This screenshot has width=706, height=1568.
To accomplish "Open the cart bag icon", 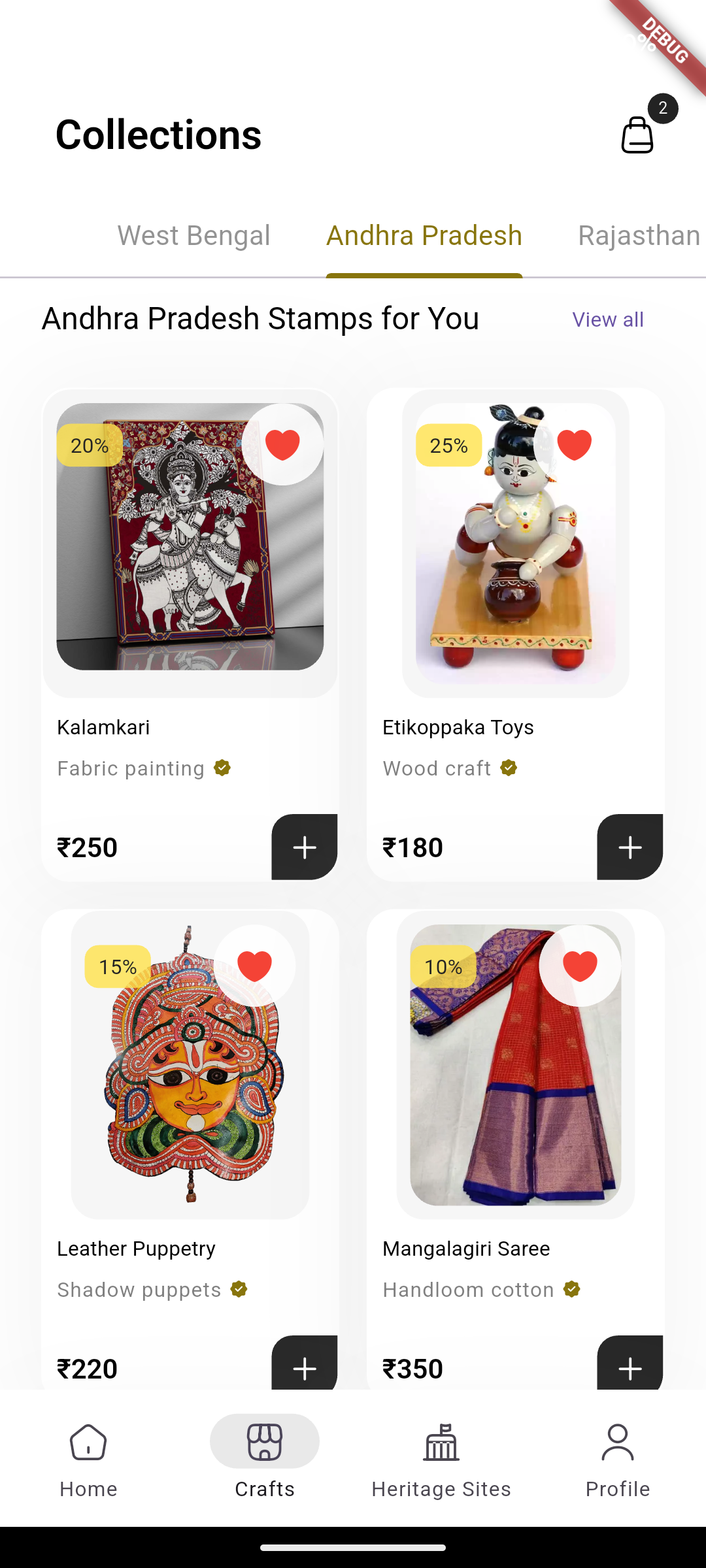I will [637, 134].
